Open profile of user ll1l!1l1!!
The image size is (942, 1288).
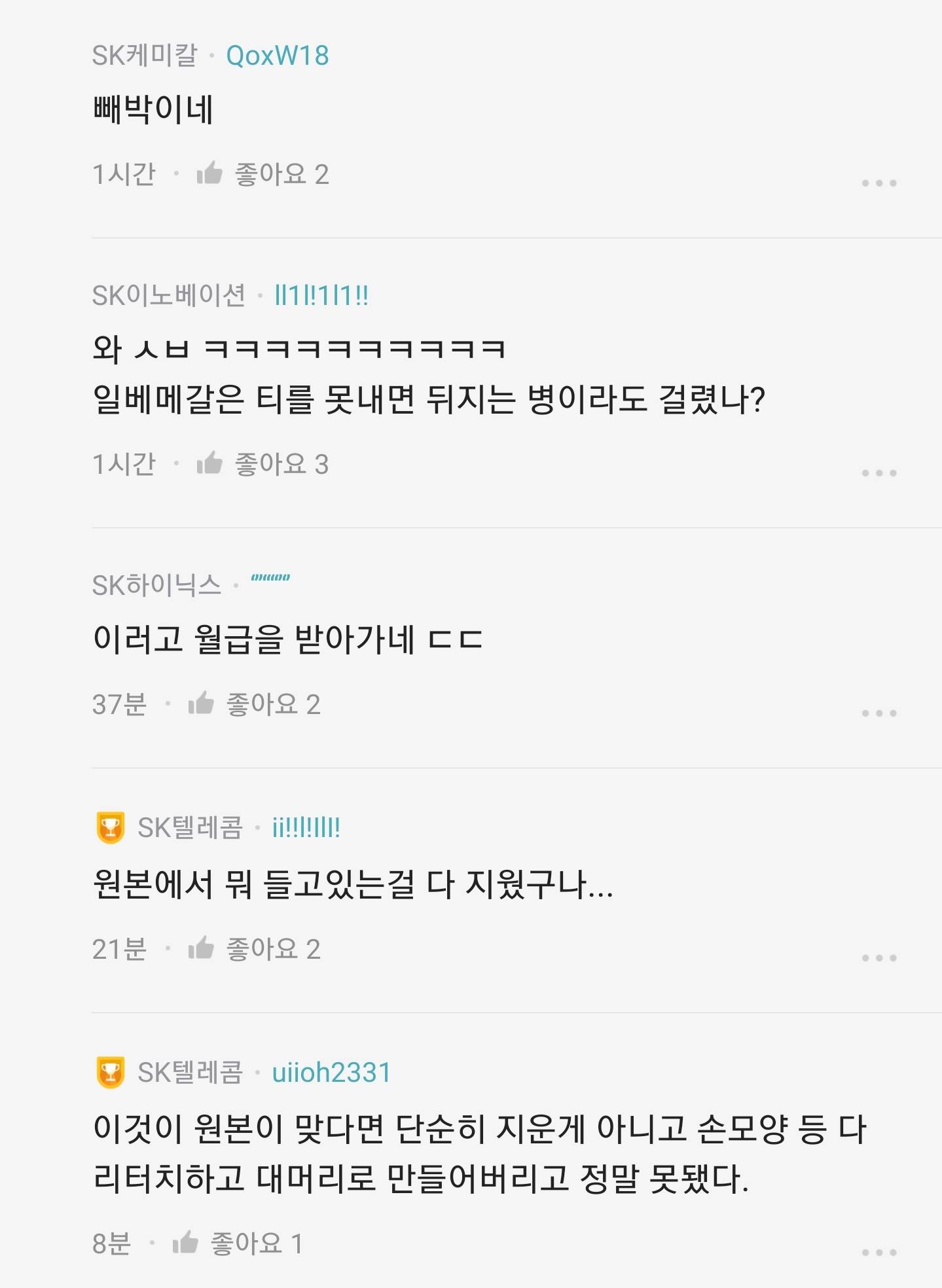click(x=321, y=296)
